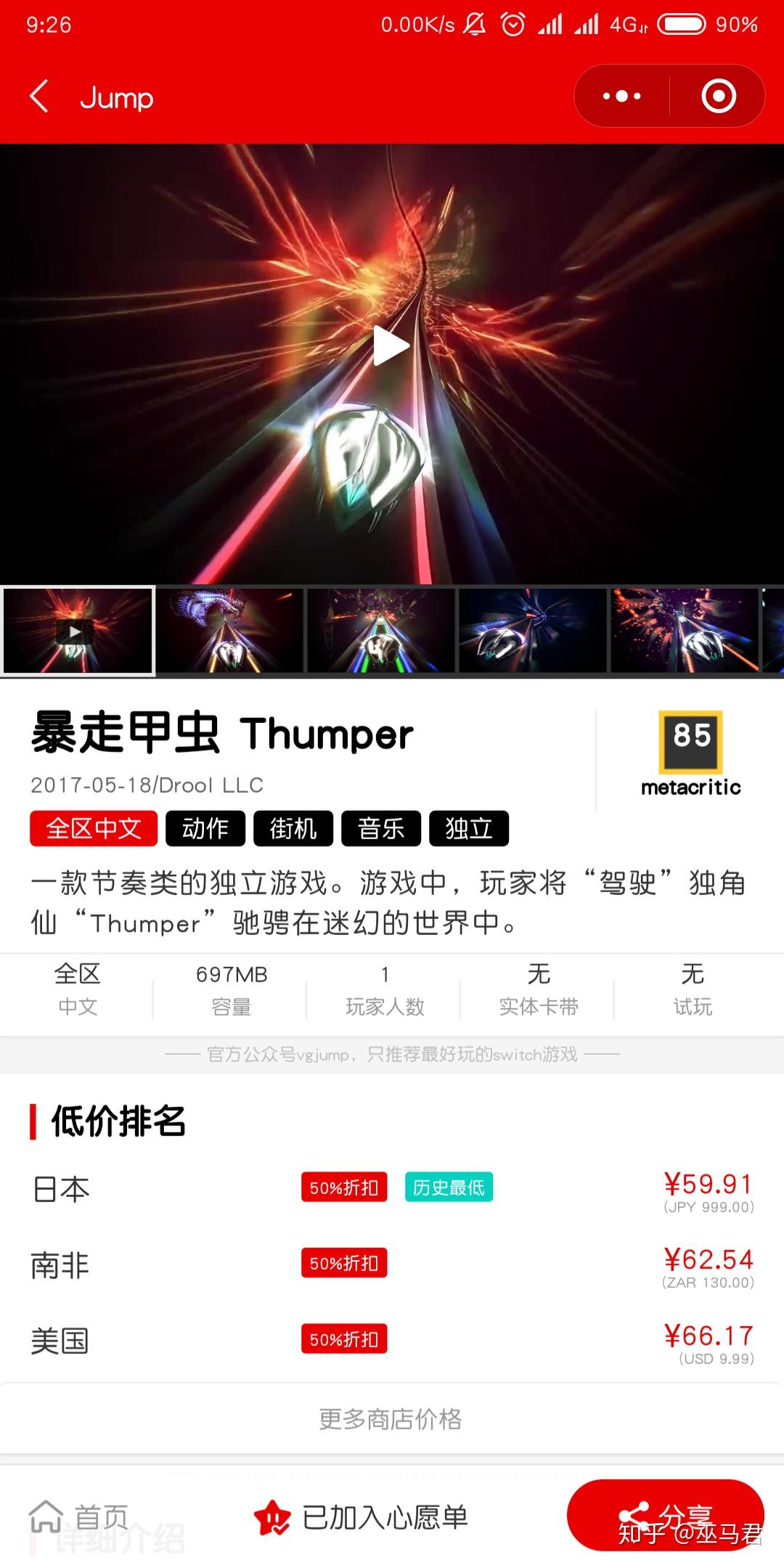Toggle 已加入心愿单 wishlist status
This screenshot has width=784, height=1568.
[x=362, y=1517]
